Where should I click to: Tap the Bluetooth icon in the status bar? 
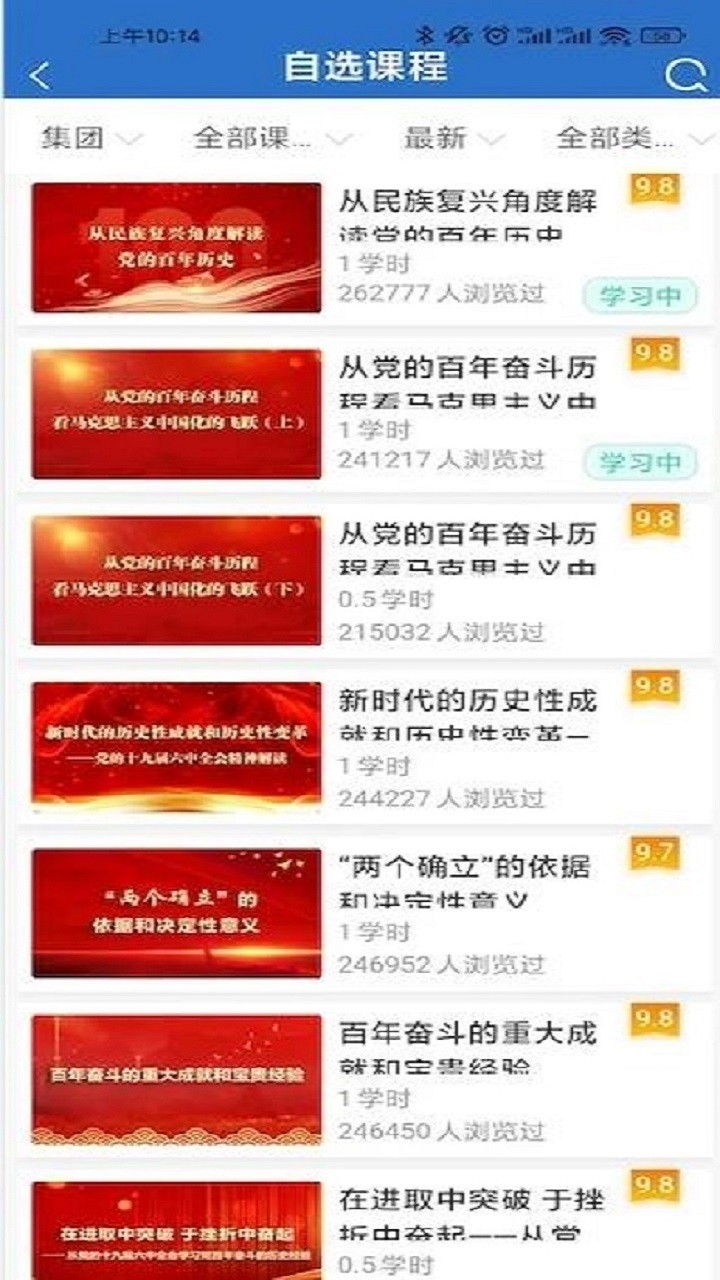coord(427,33)
